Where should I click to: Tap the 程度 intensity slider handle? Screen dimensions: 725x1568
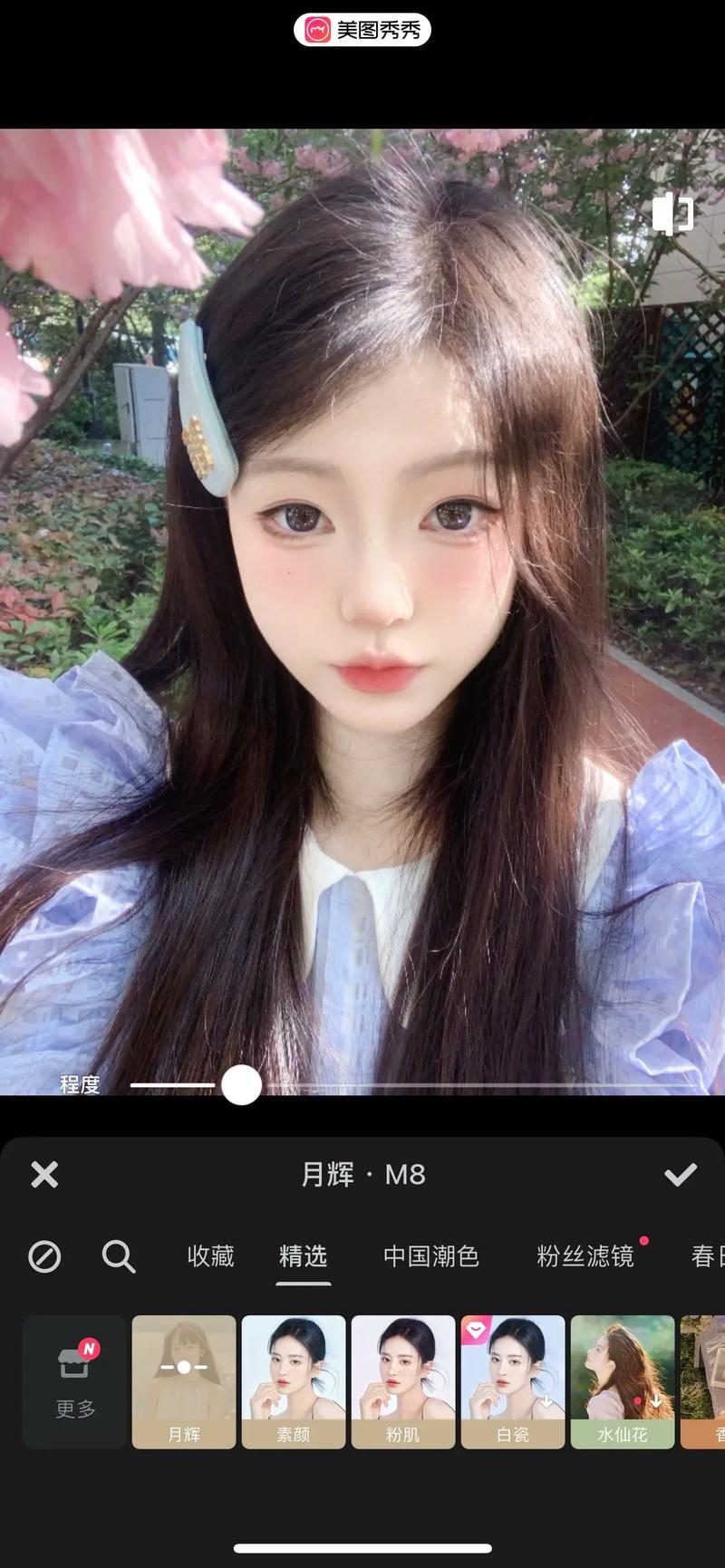coord(241,1084)
